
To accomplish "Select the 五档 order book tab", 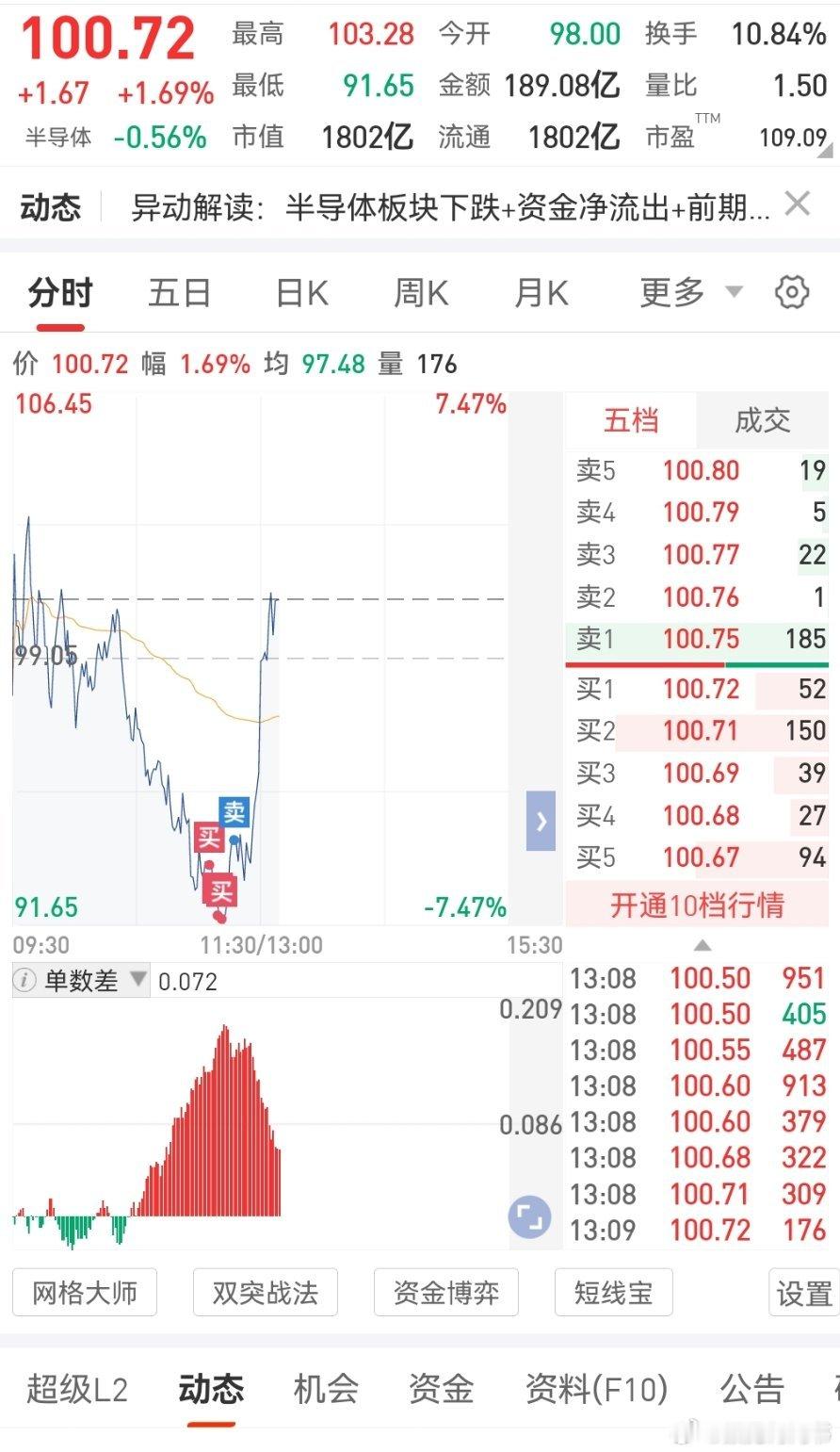I will 630,420.
